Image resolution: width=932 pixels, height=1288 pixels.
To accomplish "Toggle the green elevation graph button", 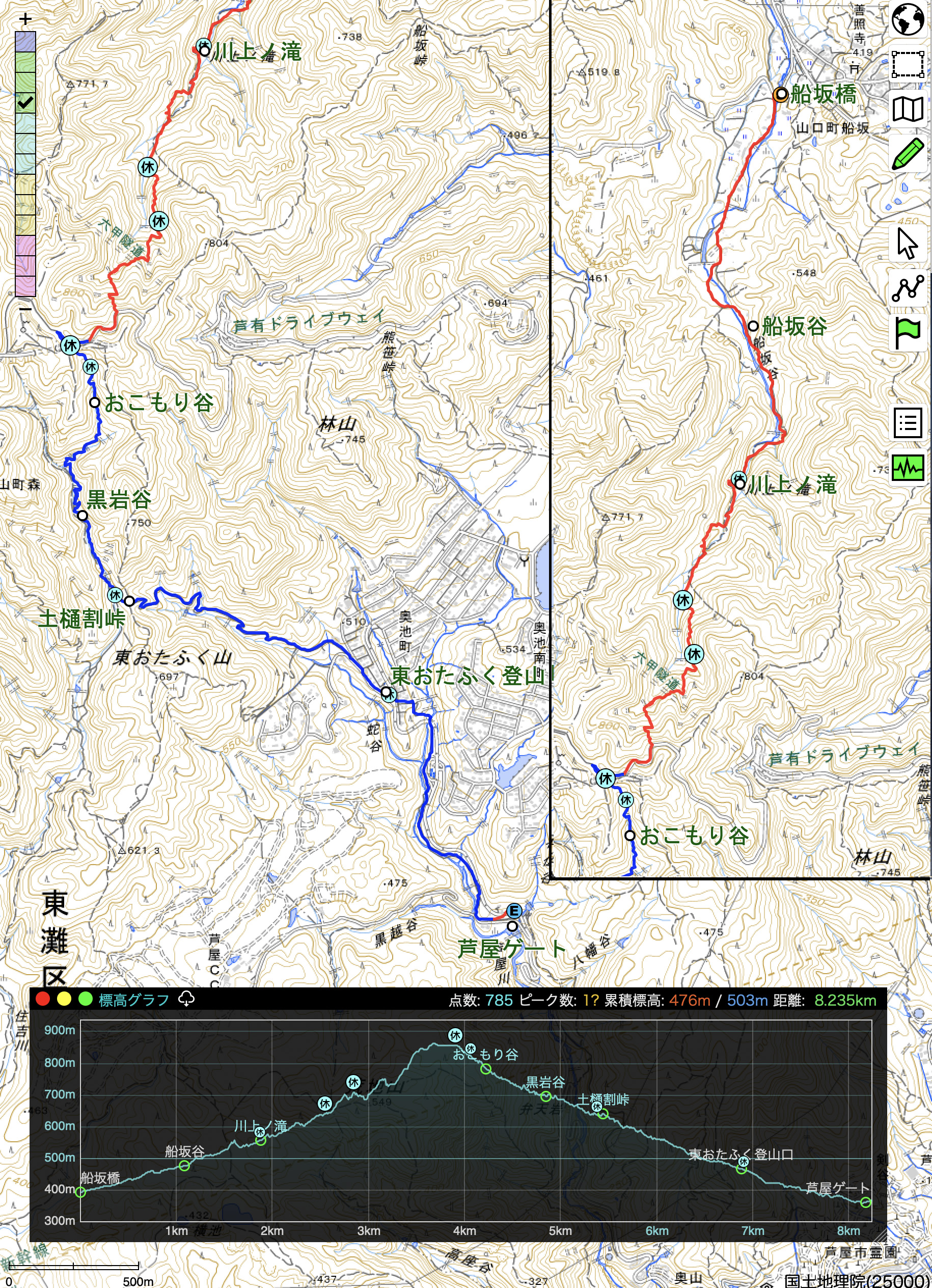I will point(907,468).
